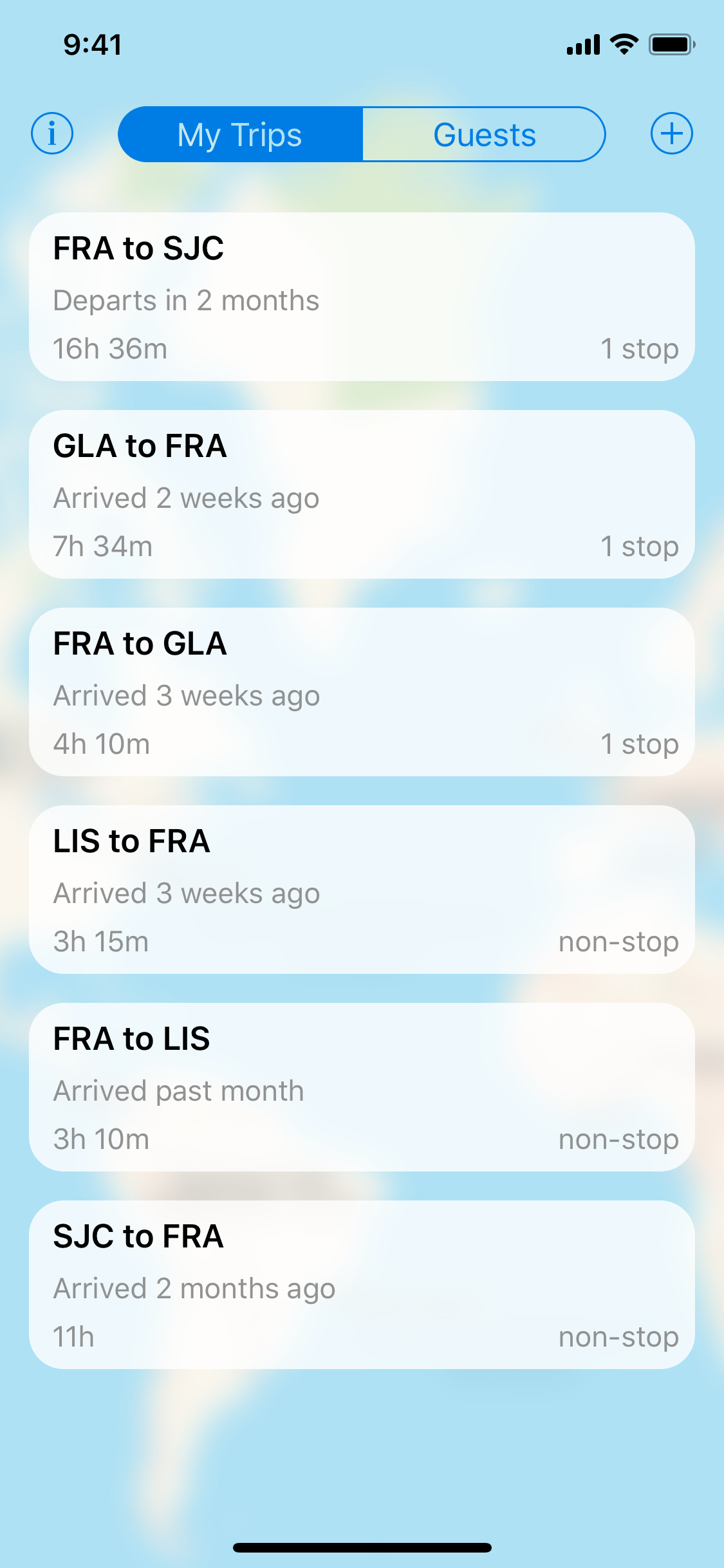Open the GLA to FRA trip details
The height and width of the screenshot is (1568, 724).
(362, 494)
